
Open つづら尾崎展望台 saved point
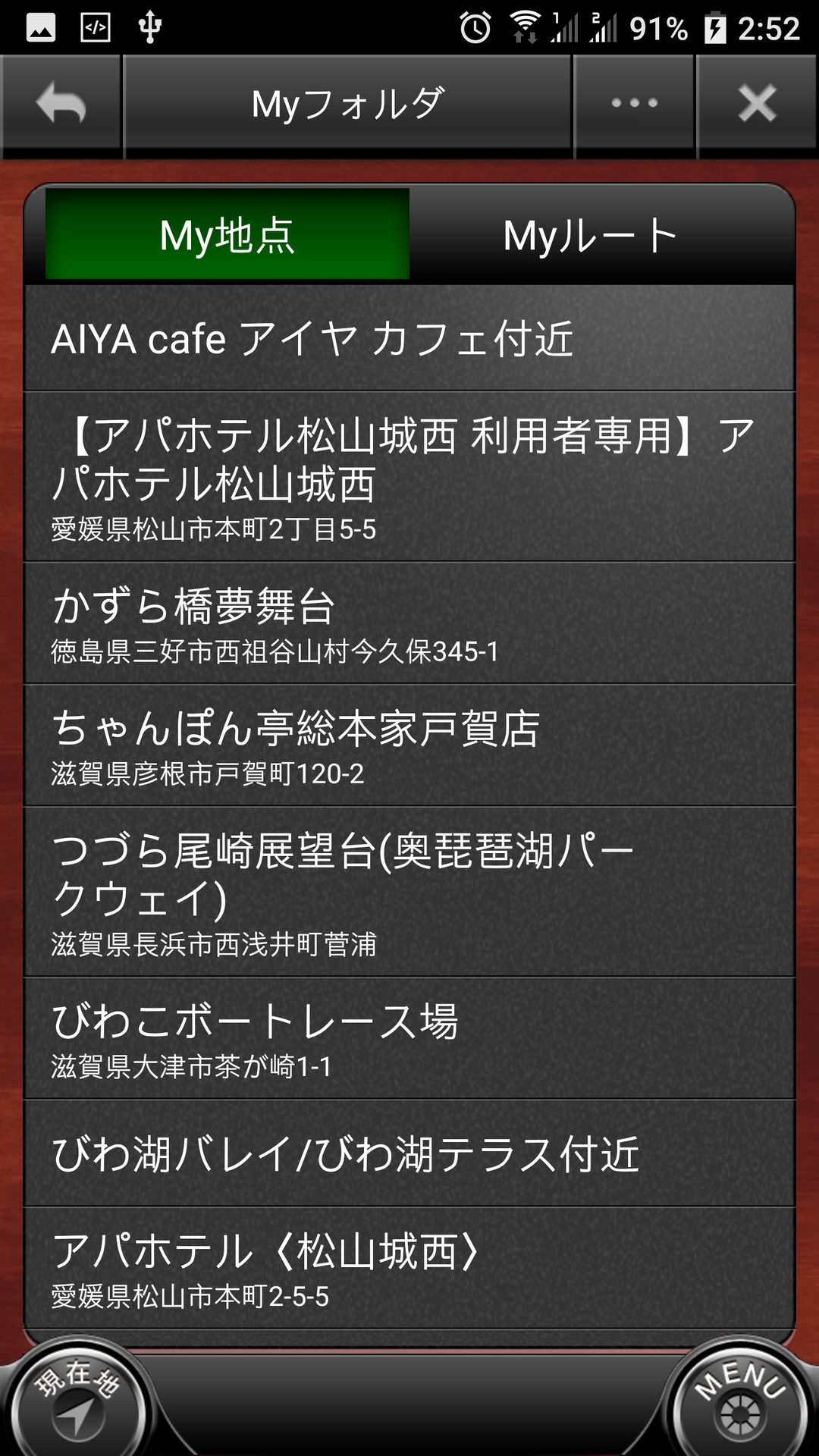[409, 892]
